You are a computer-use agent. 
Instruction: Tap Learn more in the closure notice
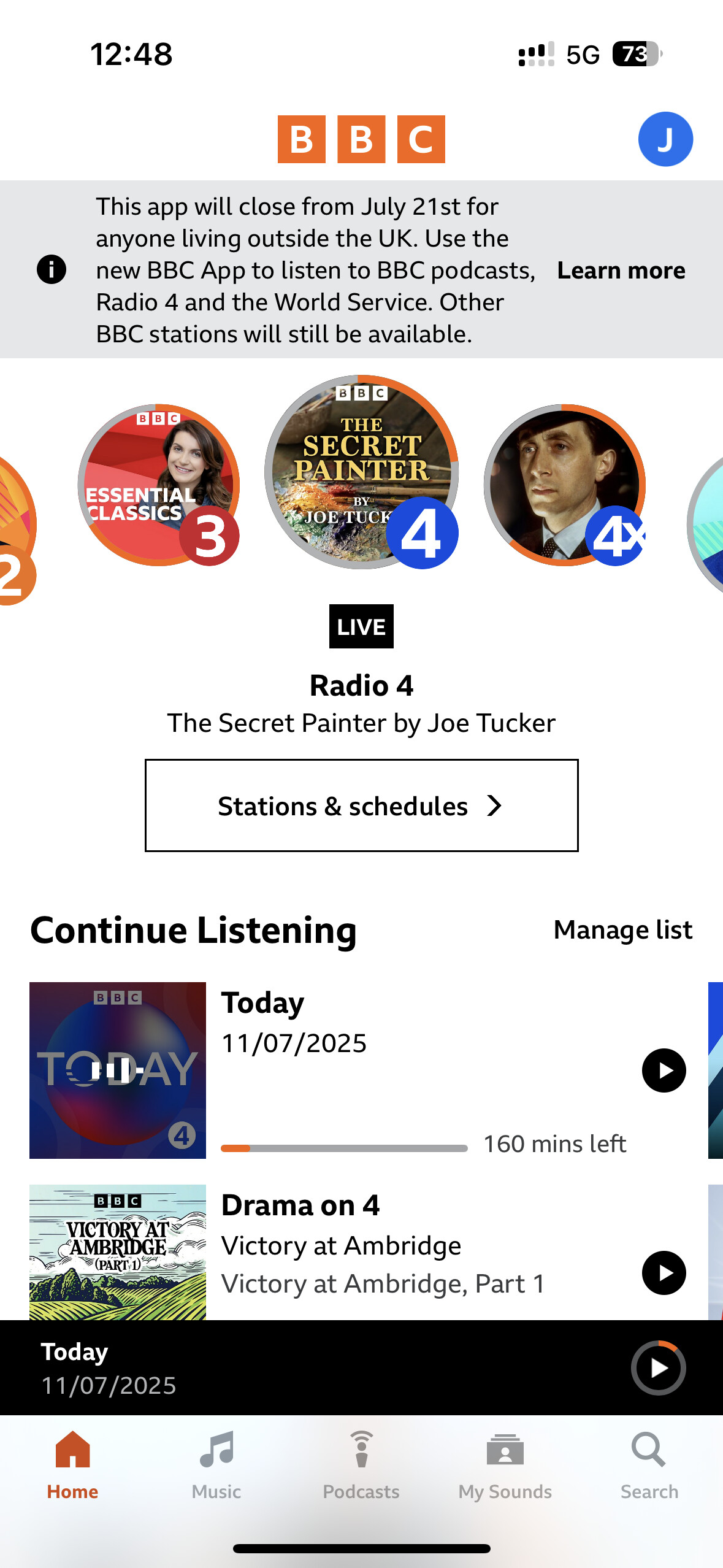pyautogui.click(x=621, y=271)
